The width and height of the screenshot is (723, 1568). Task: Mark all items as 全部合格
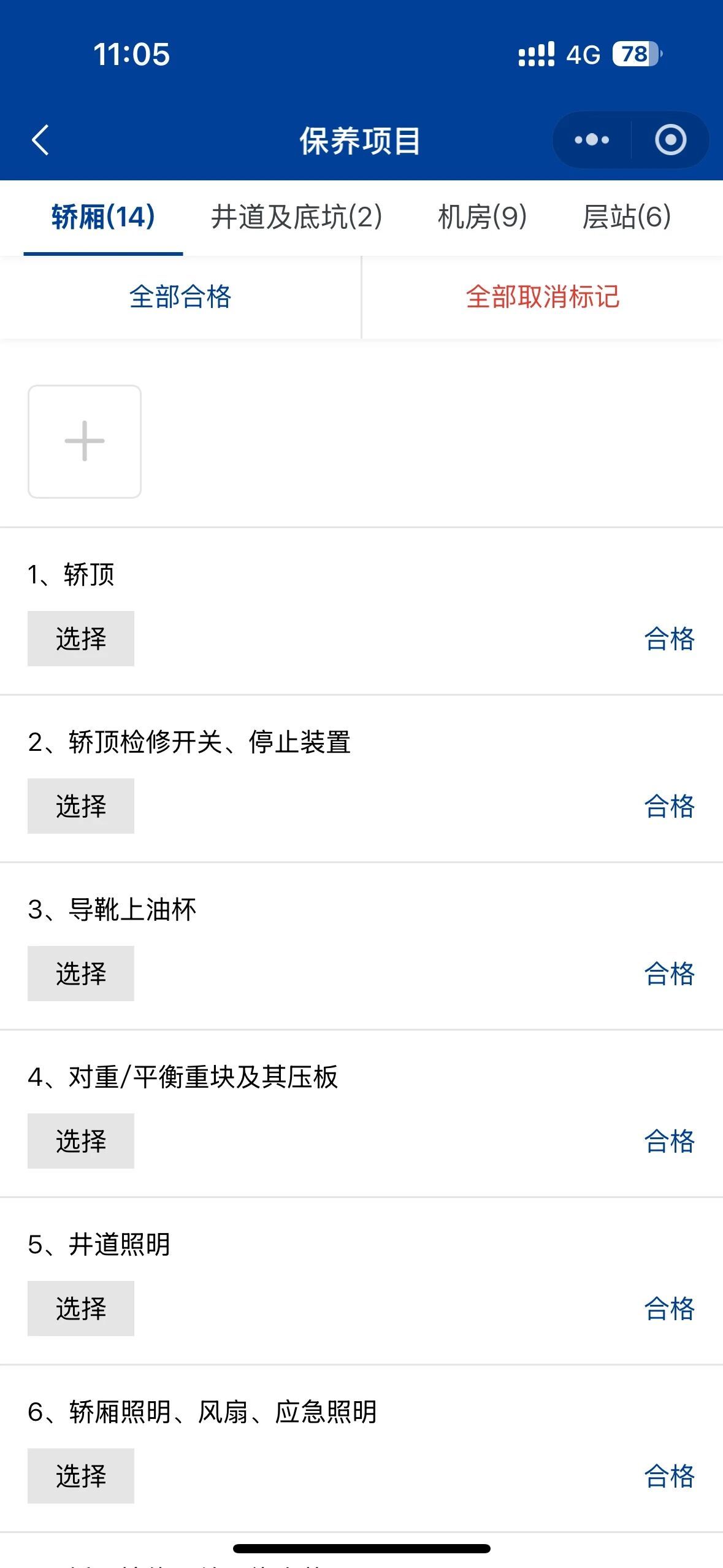point(180,297)
